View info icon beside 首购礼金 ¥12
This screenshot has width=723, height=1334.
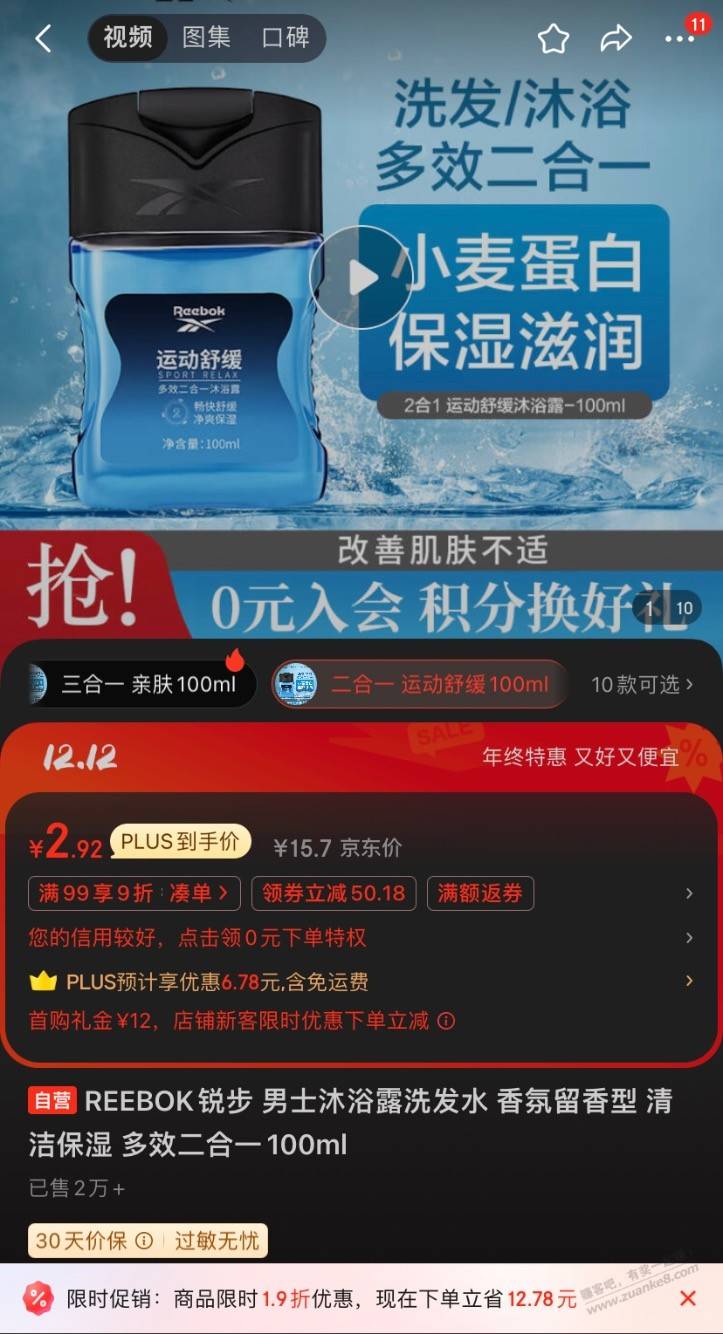[446, 1021]
